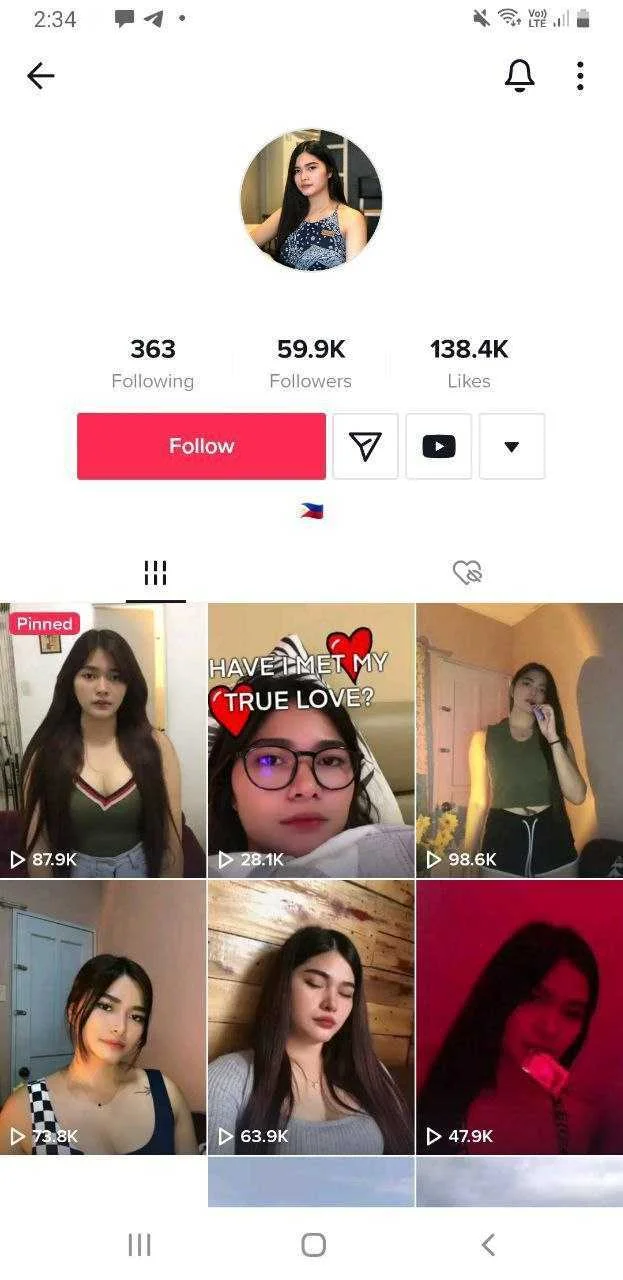Switch to the videos grid tab
The height and width of the screenshot is (1280, 623).
point(155,573)
